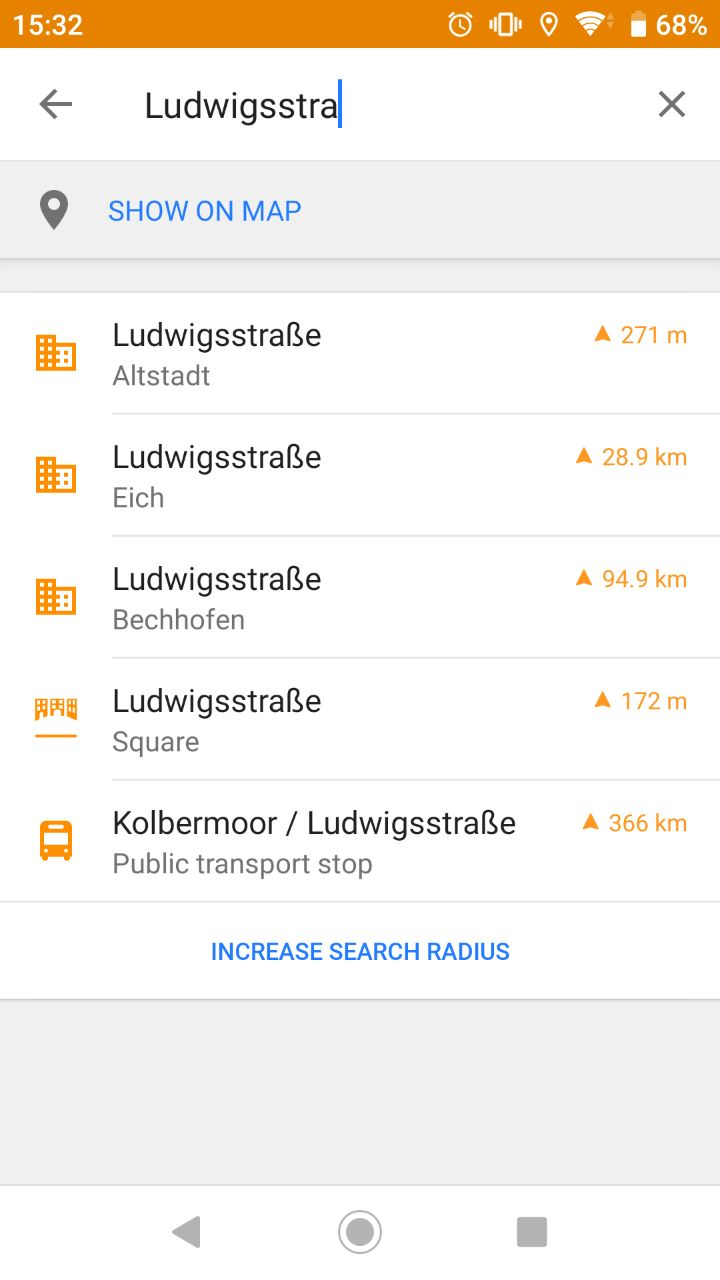This screenshot has height=1280, width=720.
Task: Click the bus icon for Kolbermoor public transport stop
Action: 55,840
